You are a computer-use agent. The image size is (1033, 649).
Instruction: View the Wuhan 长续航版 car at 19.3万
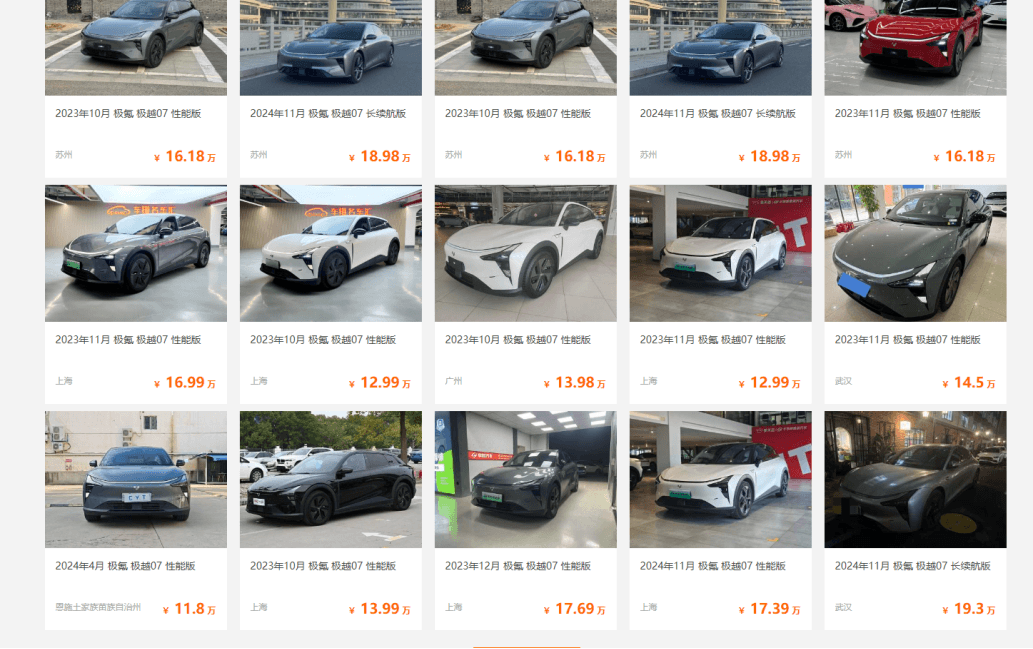click(x=915, y=480)
